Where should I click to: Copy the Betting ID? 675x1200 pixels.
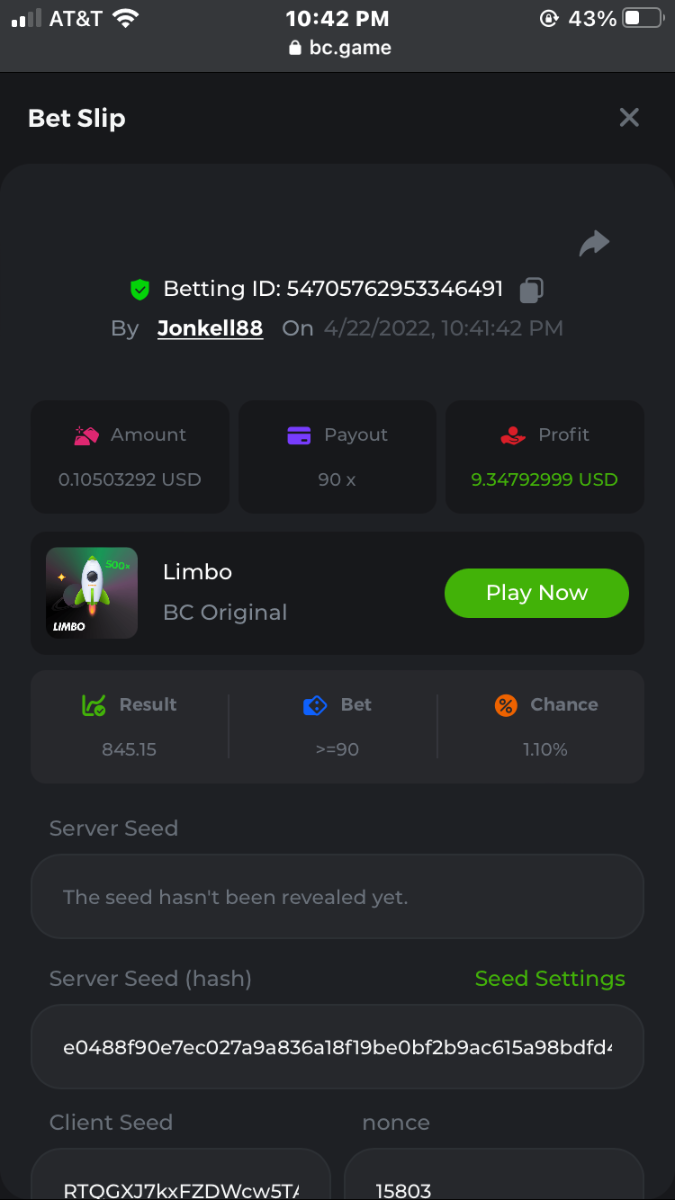[x=531, y=290]
